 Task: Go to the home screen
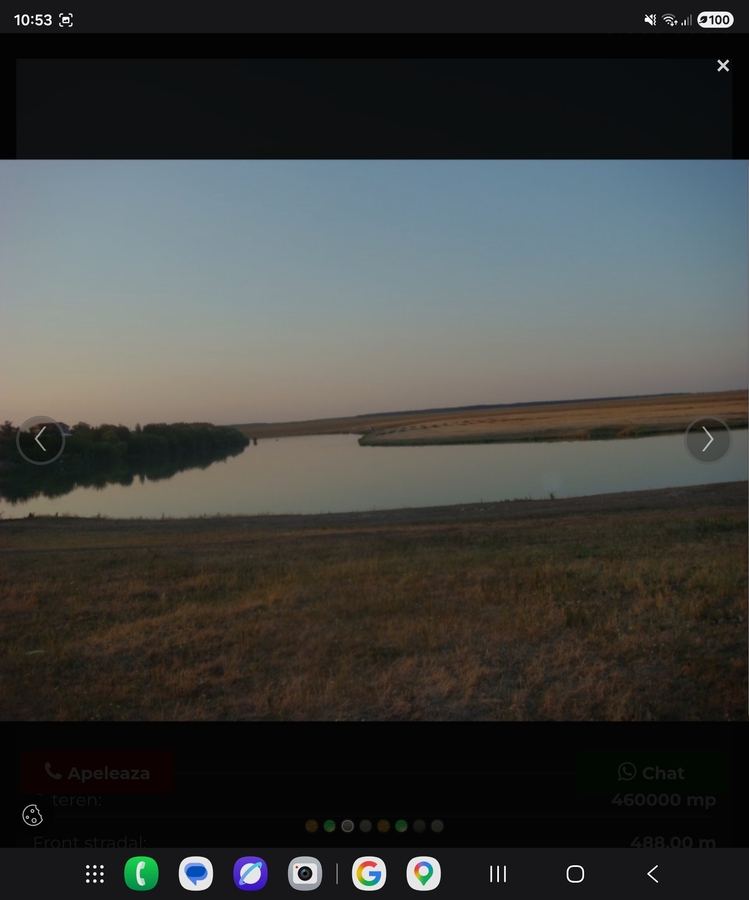575,874
